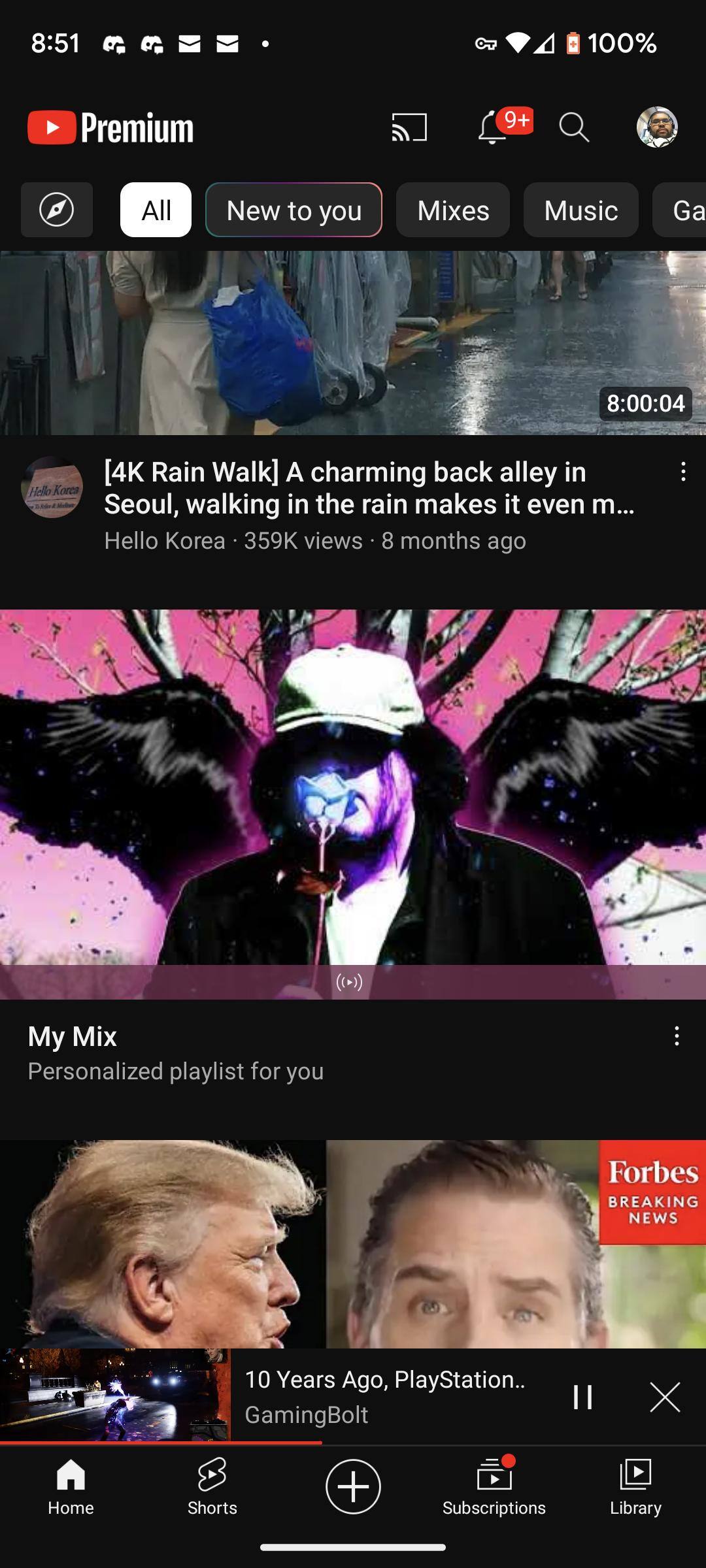The height and width of the screenshot is (1568, 706).
Task: Open the notifications bell
Action: click(x=493, y=127)
